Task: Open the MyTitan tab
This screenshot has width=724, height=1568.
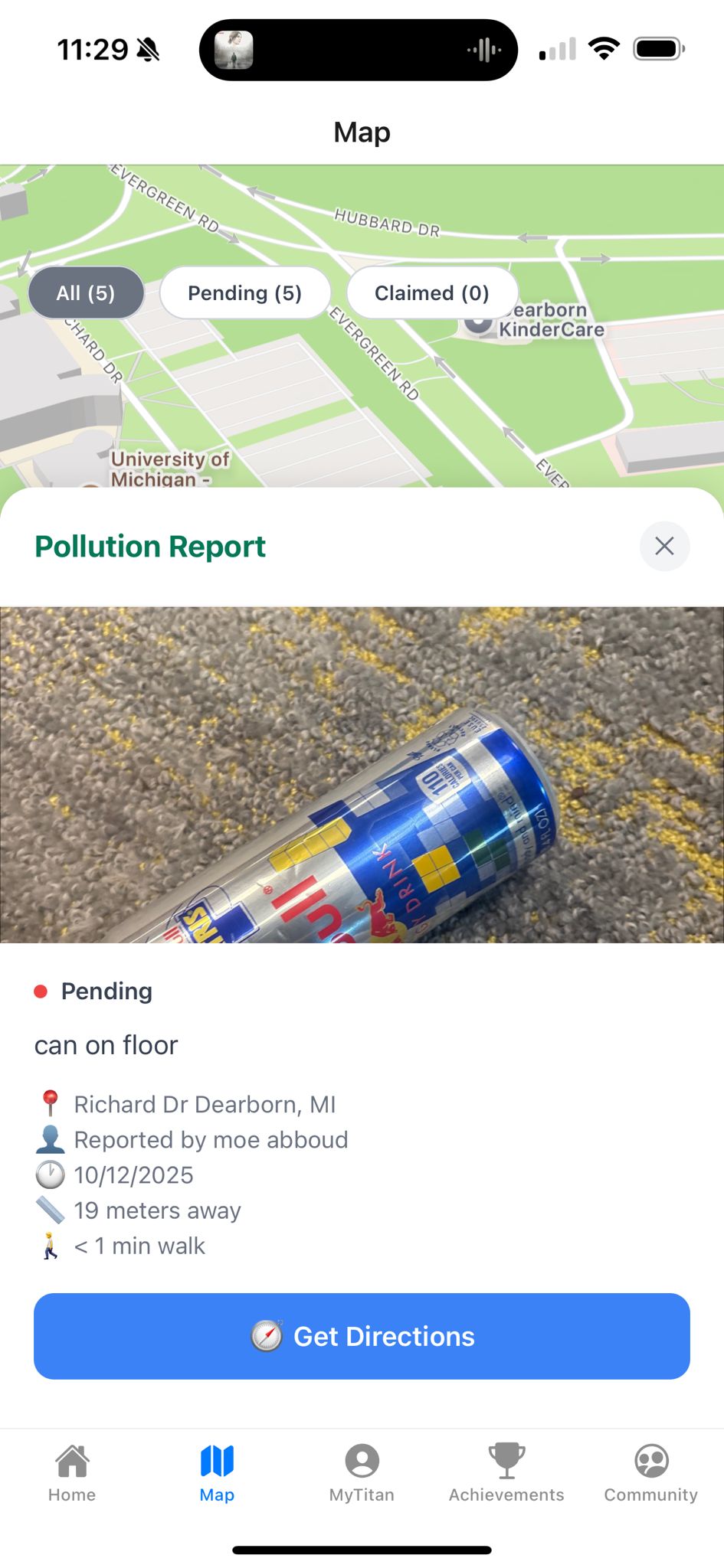Action: pos(362,1473)
